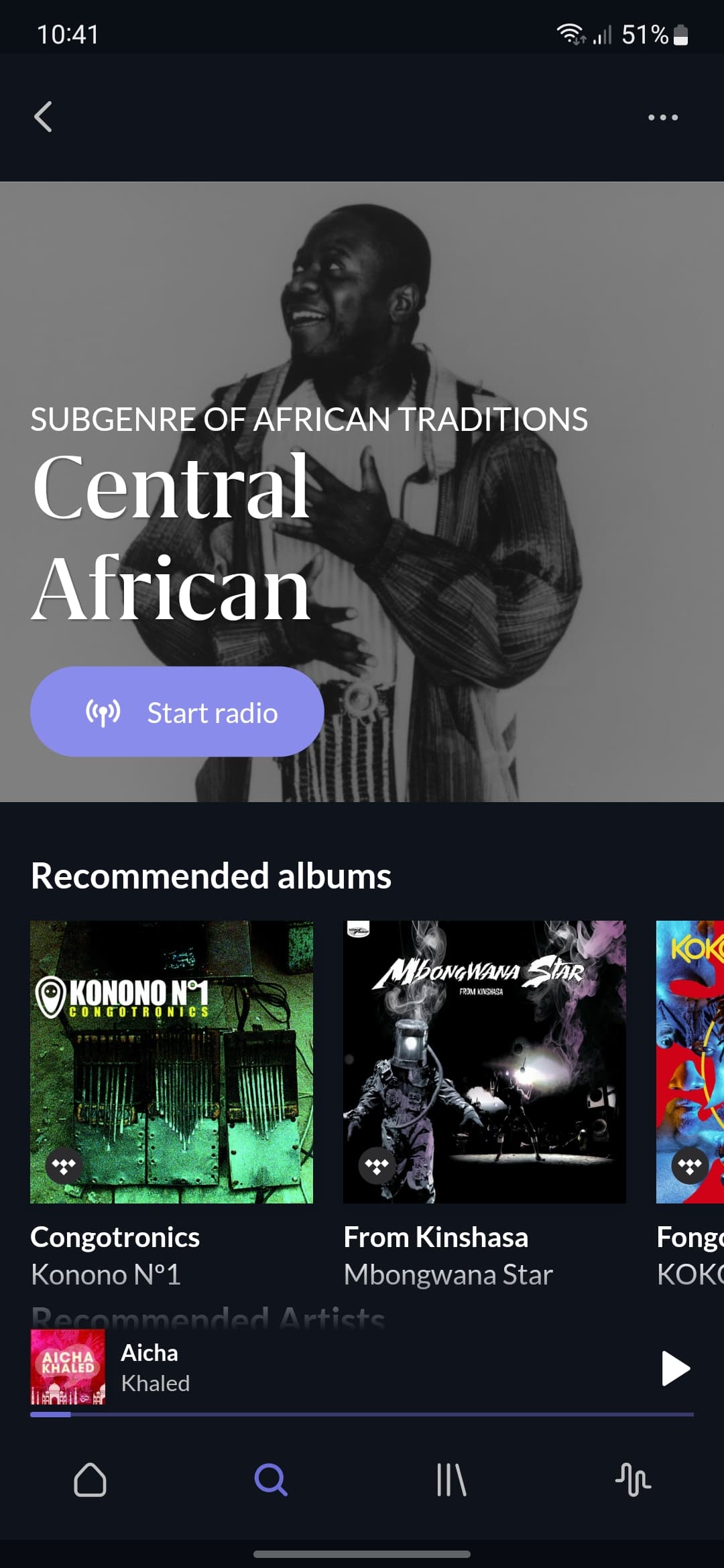Image resolution: width=724 pixels, height=1568 pixels.
Task: Go back using the top-left arrow
Action: 44,117
